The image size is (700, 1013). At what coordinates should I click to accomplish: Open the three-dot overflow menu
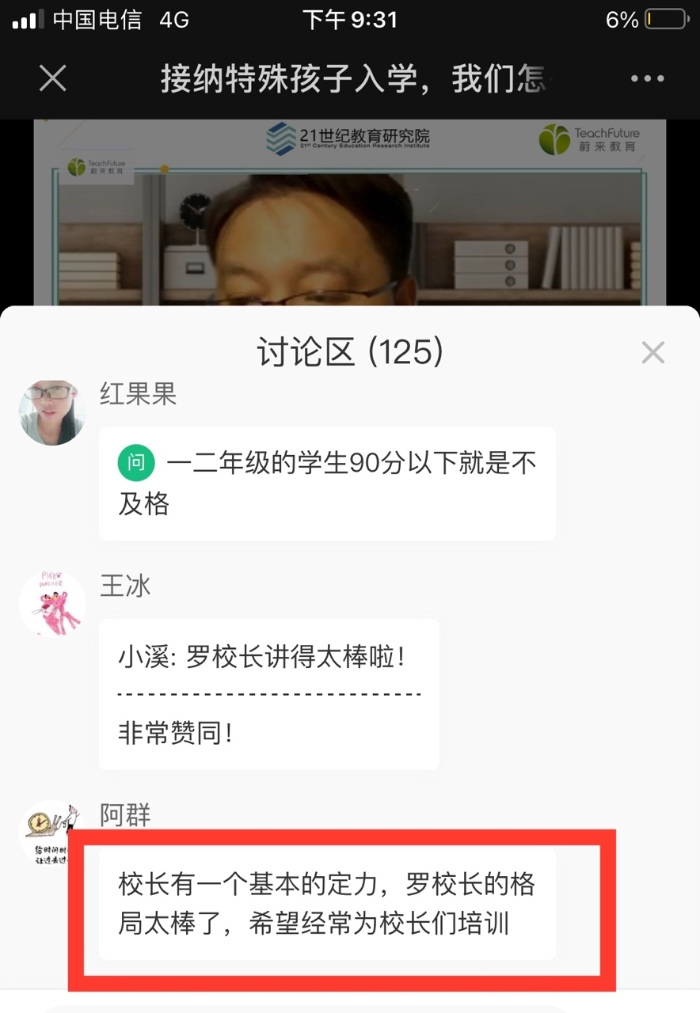pyautogui.click(x=647, y=79)
